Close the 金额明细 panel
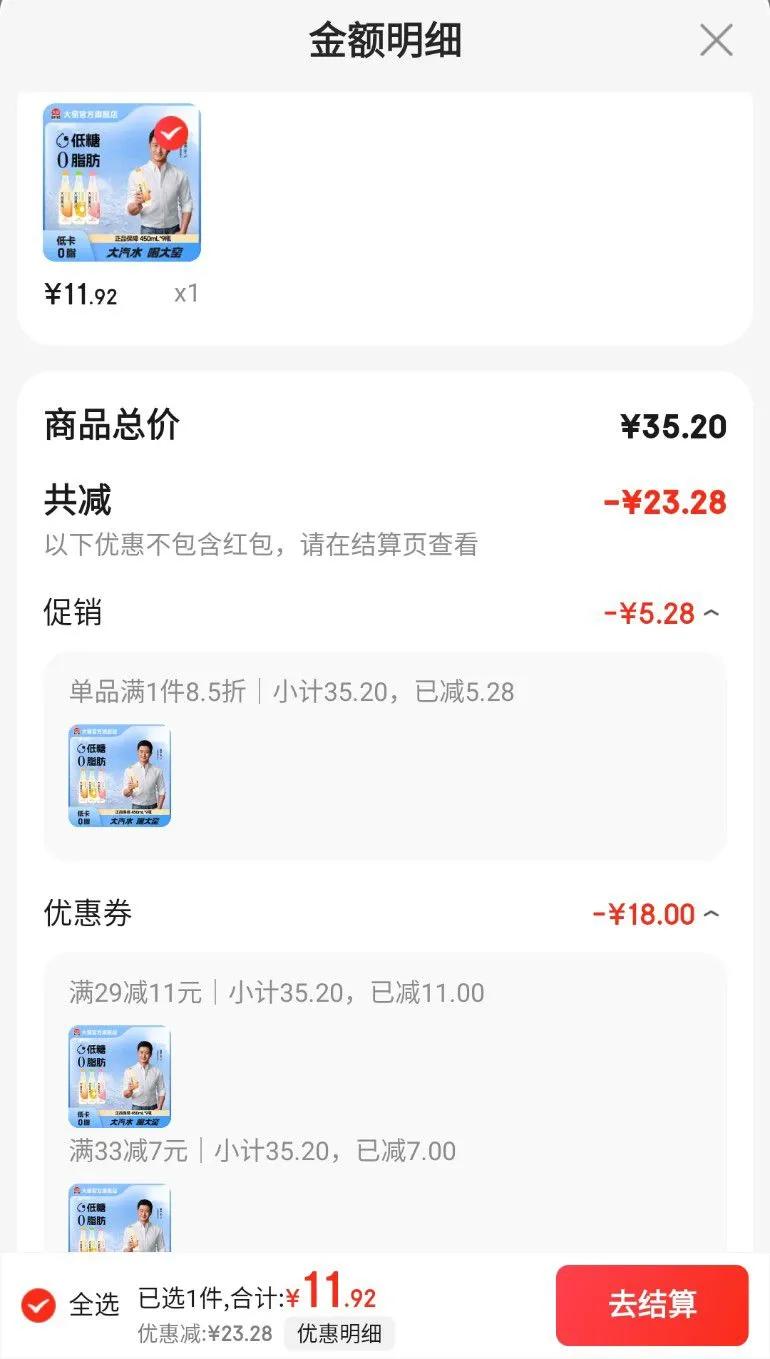The width and height of the screenshot is (770, 1359). pos(716,41)
